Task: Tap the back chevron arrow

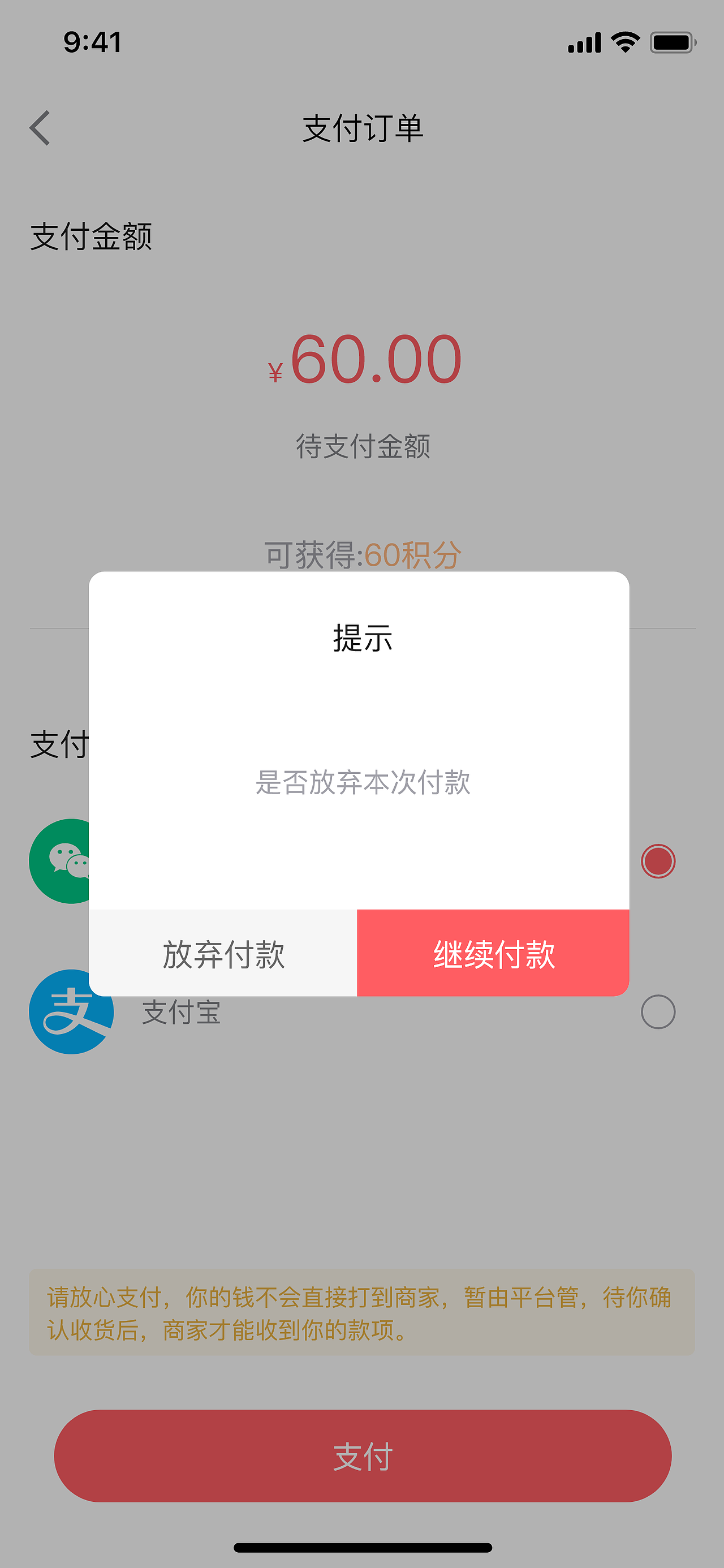Action: tap(40, 128)
